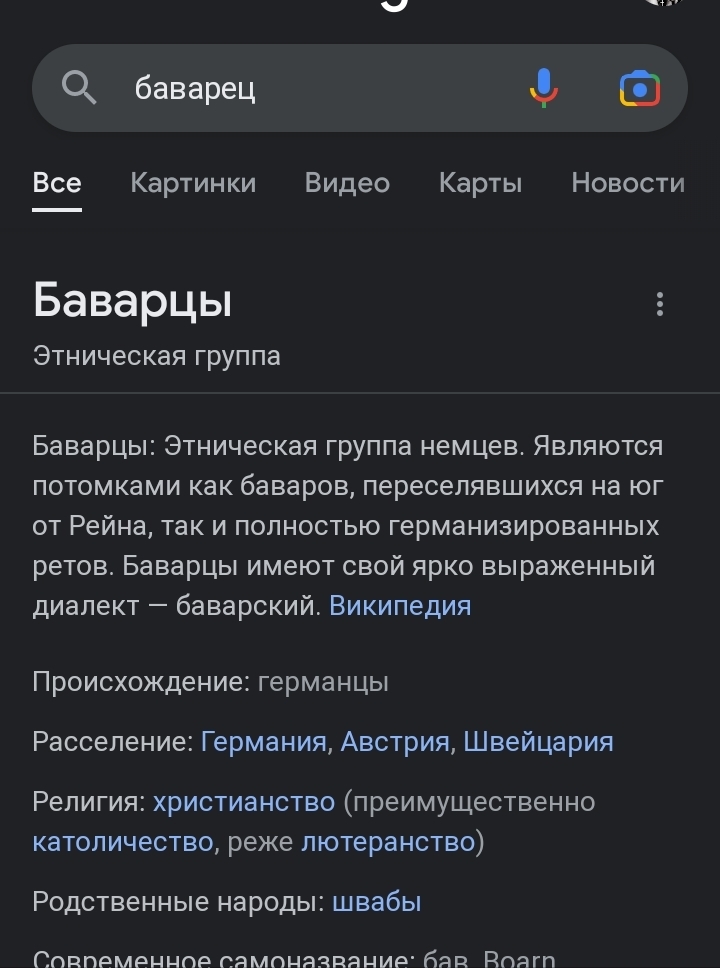Viewport: 720px width, 968px height.
Task: Switch to the Новости tab
Action: (x=627, y=183)
